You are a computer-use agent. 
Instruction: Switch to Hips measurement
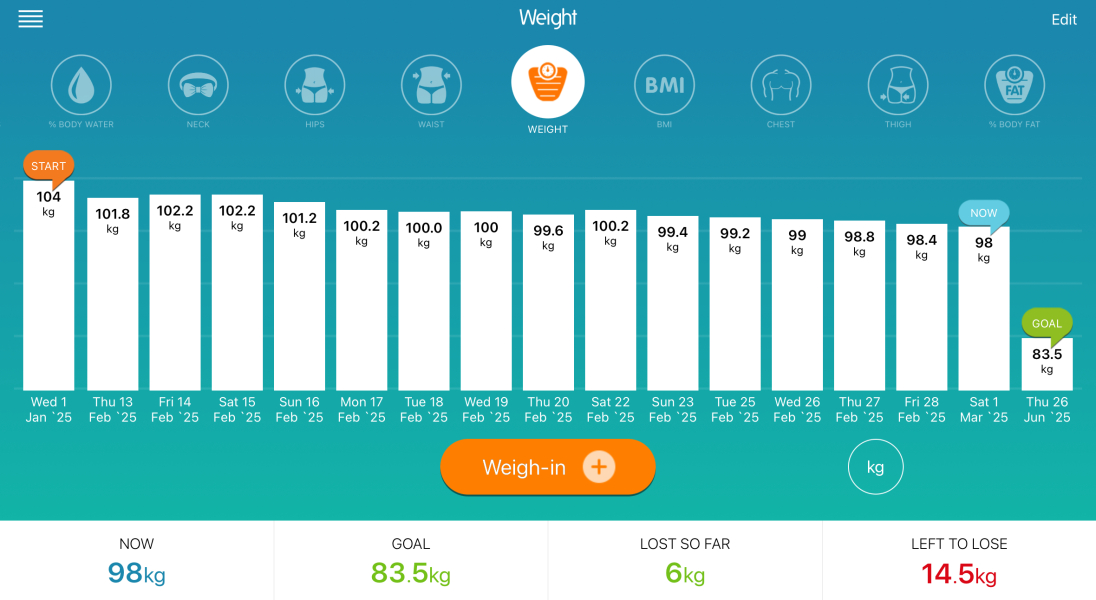pos(315,86)
